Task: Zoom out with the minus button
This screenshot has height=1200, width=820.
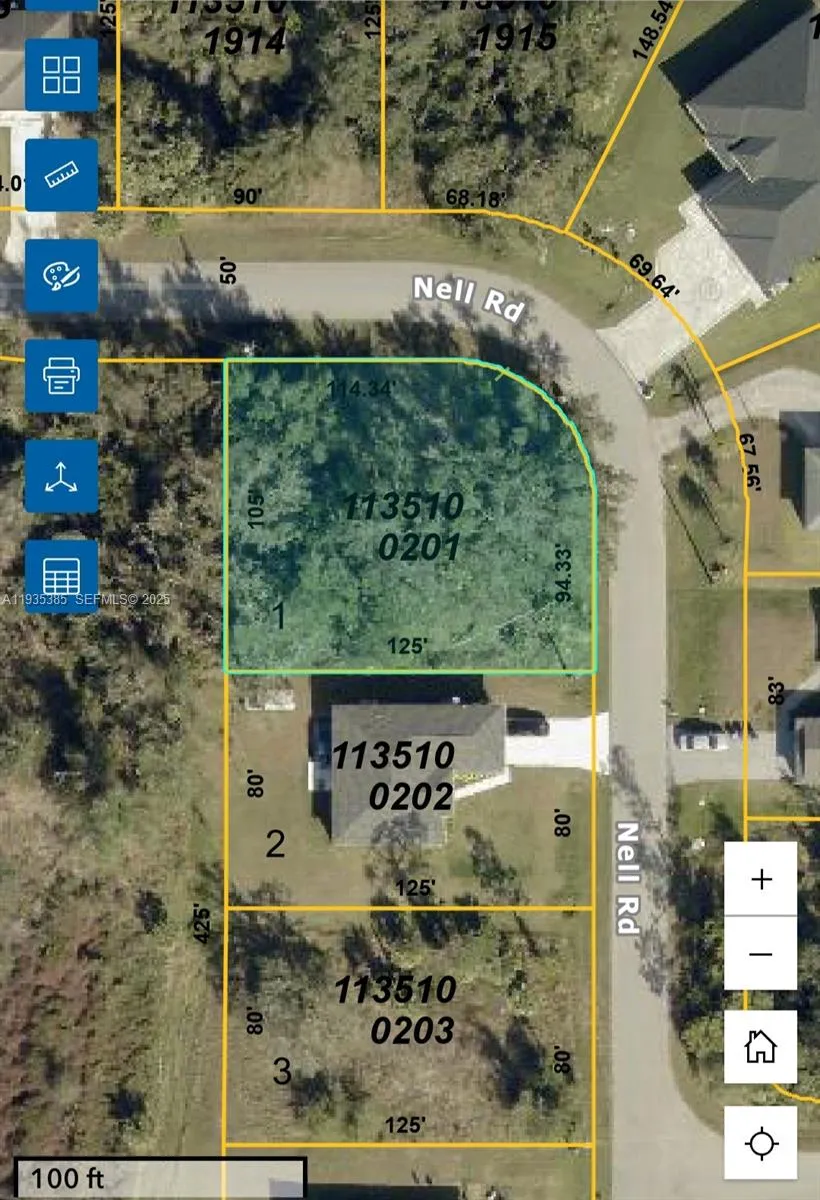Action: (x=761, y=953)
